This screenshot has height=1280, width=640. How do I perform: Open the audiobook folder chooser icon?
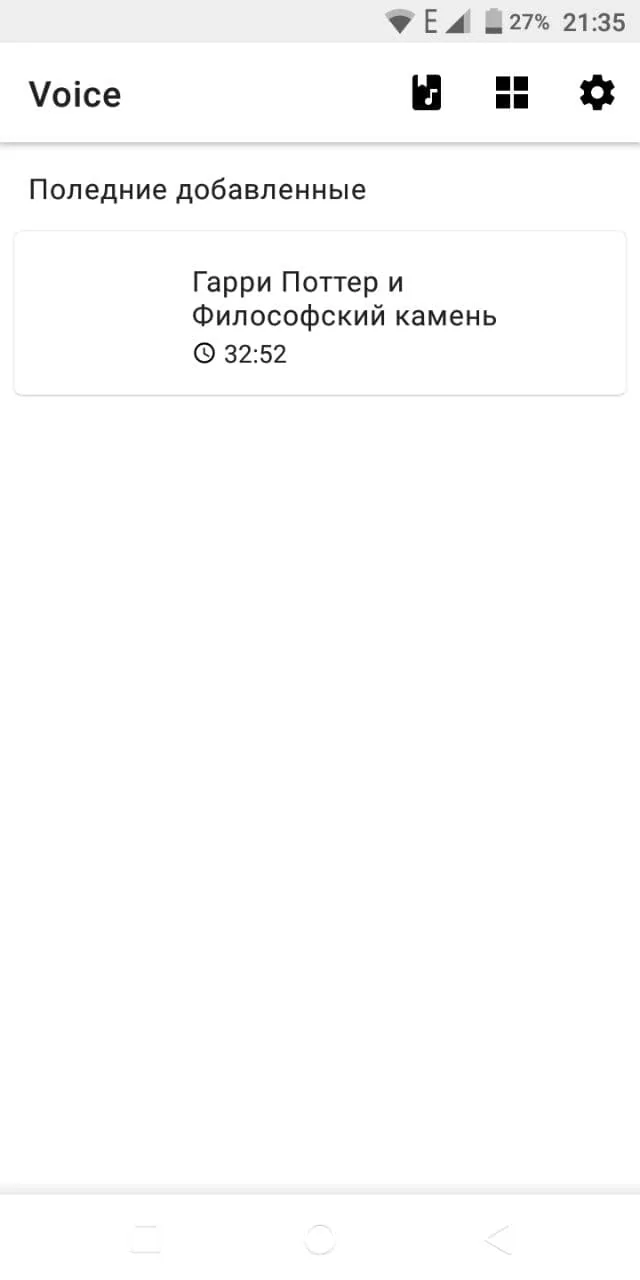(x=427, y=94)
